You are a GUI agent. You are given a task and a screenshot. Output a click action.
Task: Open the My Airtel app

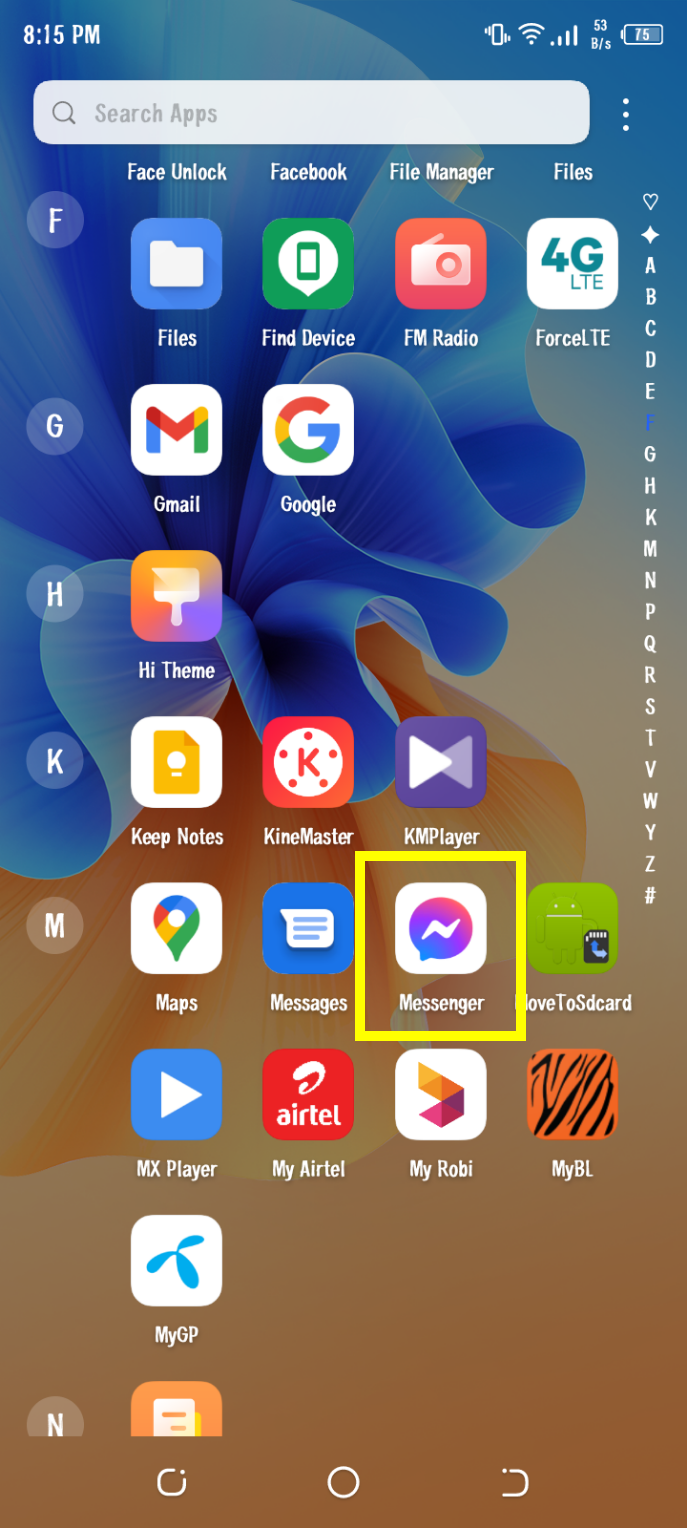[308, 1094]
